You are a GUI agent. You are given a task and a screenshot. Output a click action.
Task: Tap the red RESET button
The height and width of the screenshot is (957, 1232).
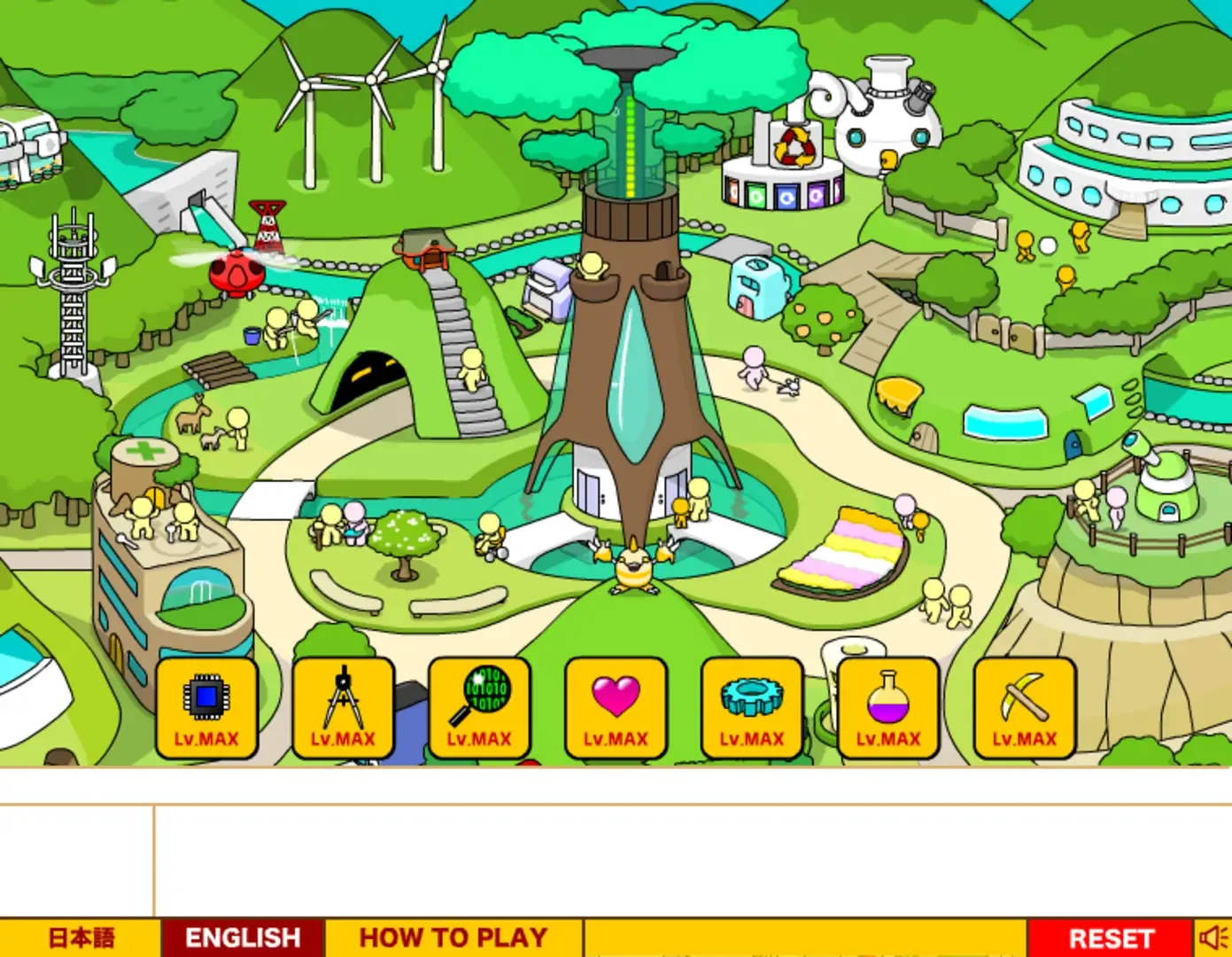[1111, 938]
